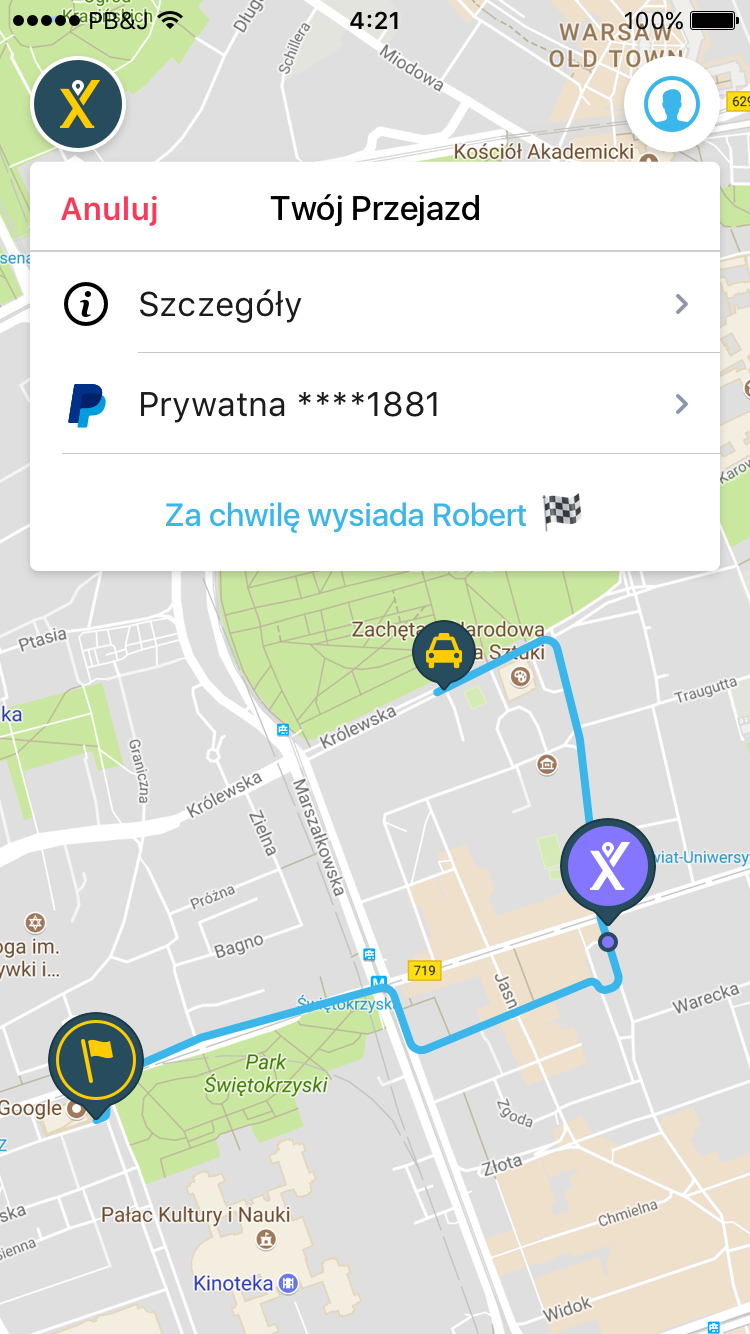The height and width of the screenshot is (1334, 750).
Task: Tap the mytaxi logo button
Action: 78,105
